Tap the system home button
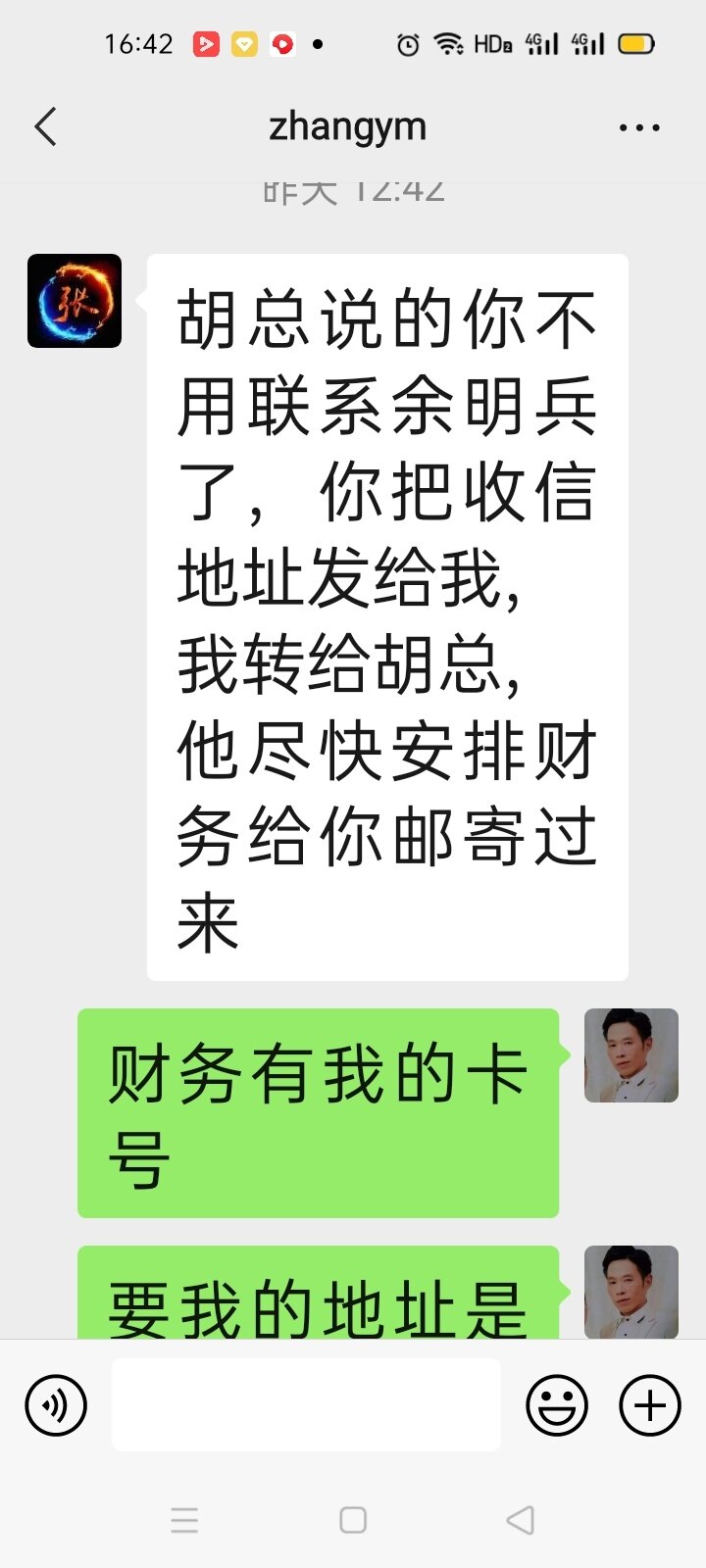706x1568 pixels. (353, 1520)
